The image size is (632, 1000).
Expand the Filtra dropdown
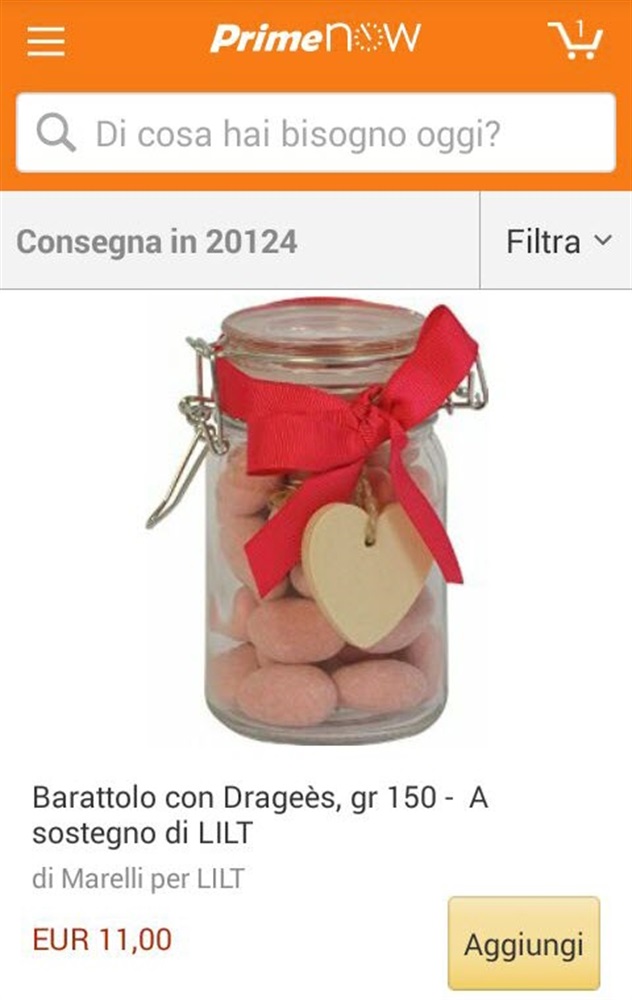point(556,241)
